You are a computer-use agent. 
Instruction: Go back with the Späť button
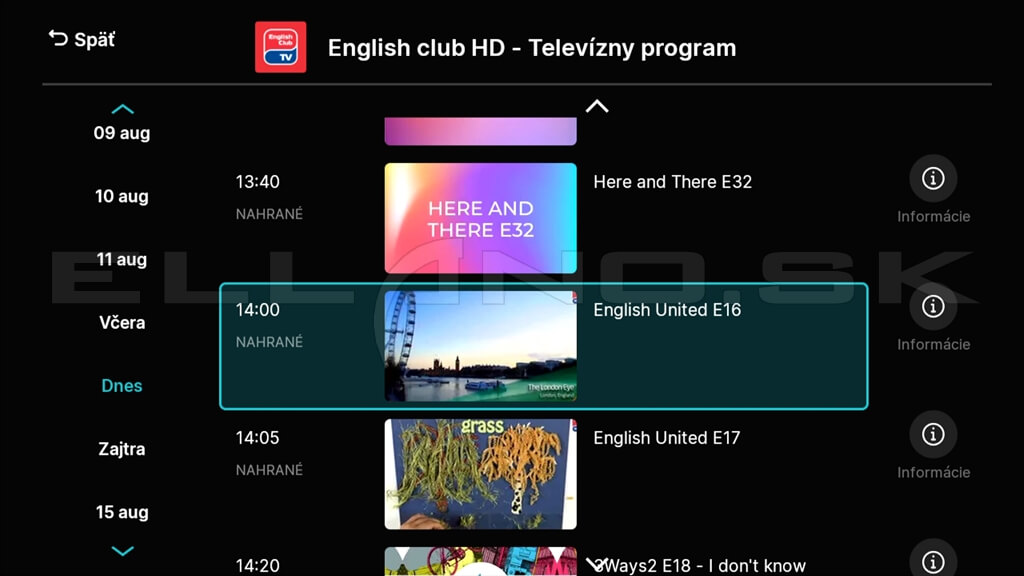point(82,40)
